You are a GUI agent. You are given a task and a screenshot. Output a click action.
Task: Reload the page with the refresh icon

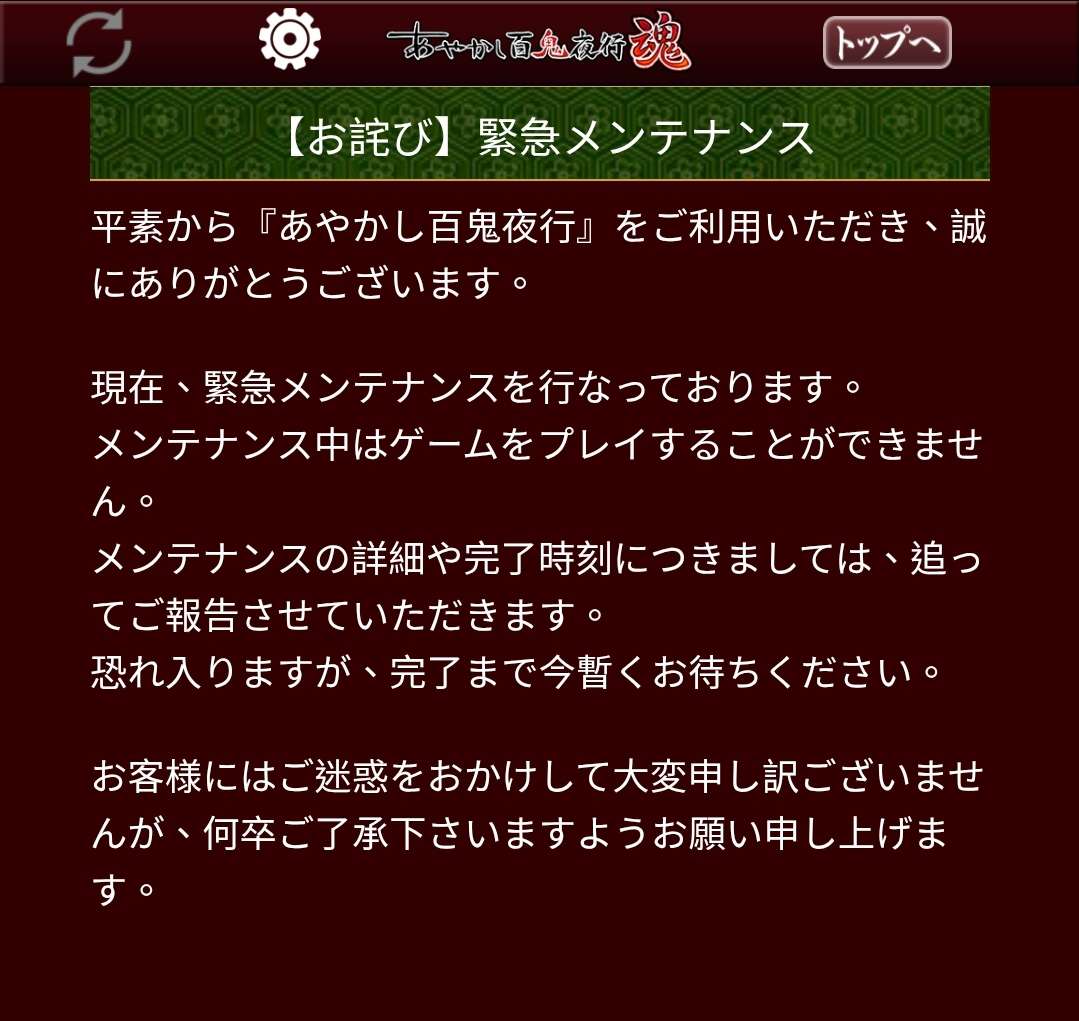(98, 43)
